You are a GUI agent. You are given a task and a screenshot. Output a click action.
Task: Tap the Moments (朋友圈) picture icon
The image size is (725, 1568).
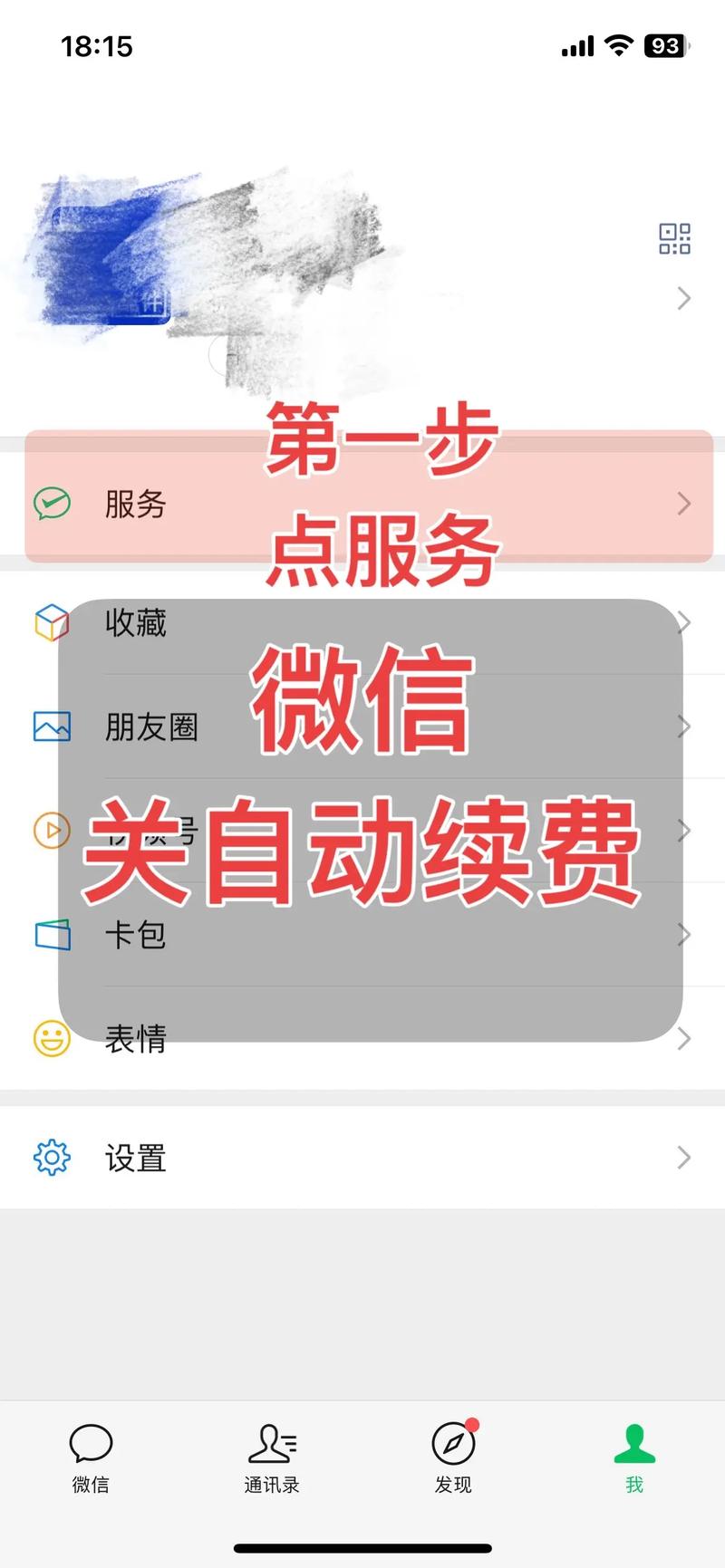coord(52,726)
